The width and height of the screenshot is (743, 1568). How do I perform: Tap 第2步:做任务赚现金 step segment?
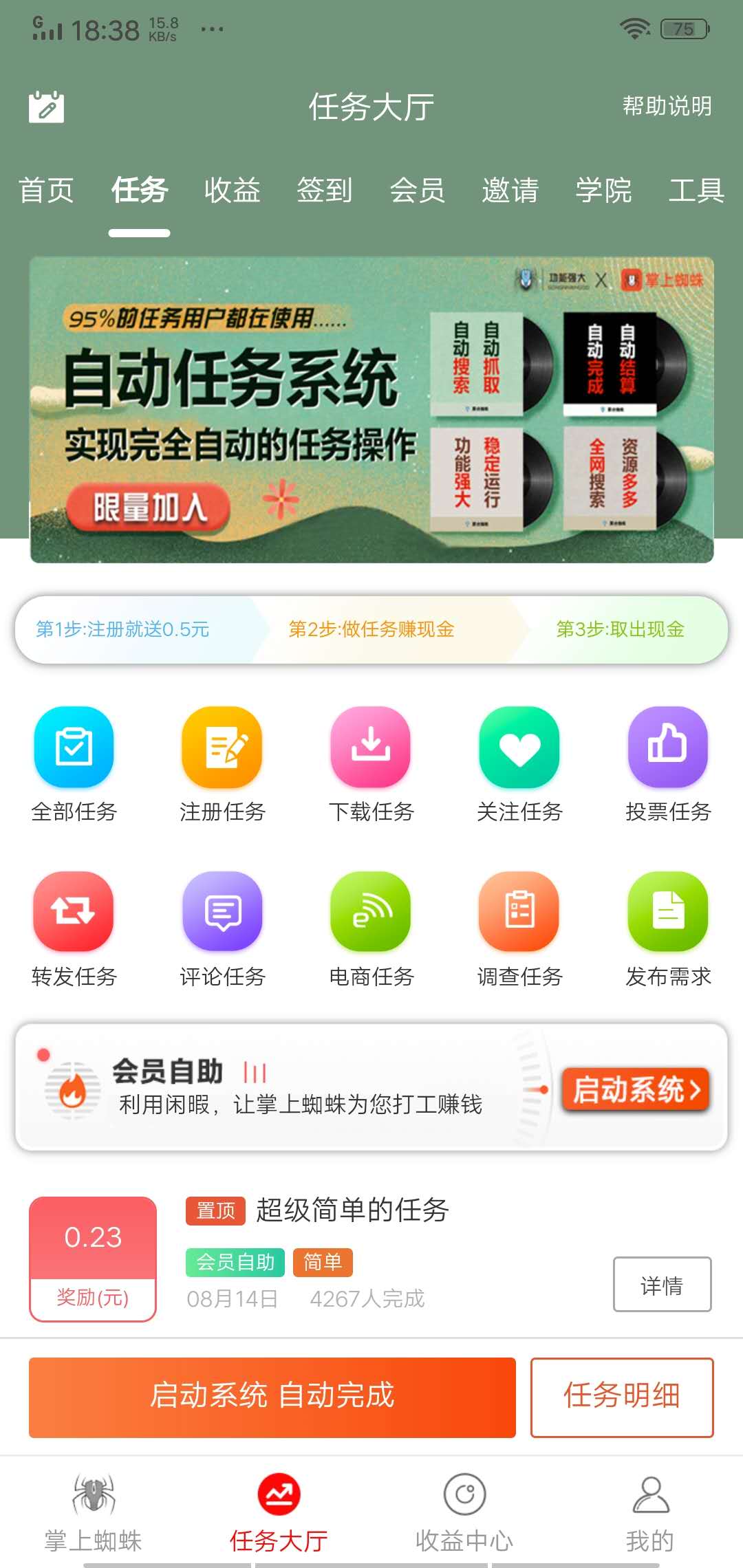[x=371, y=629]
